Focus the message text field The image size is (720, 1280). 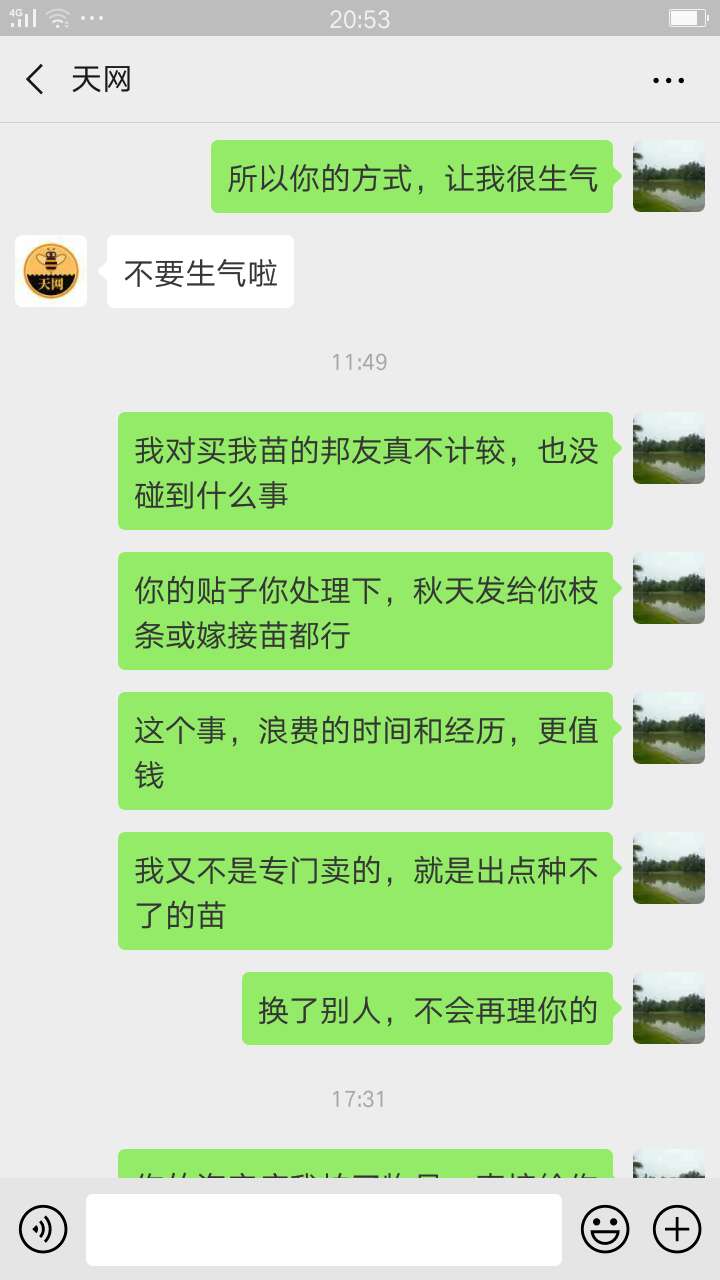[x=323, y=1230]
